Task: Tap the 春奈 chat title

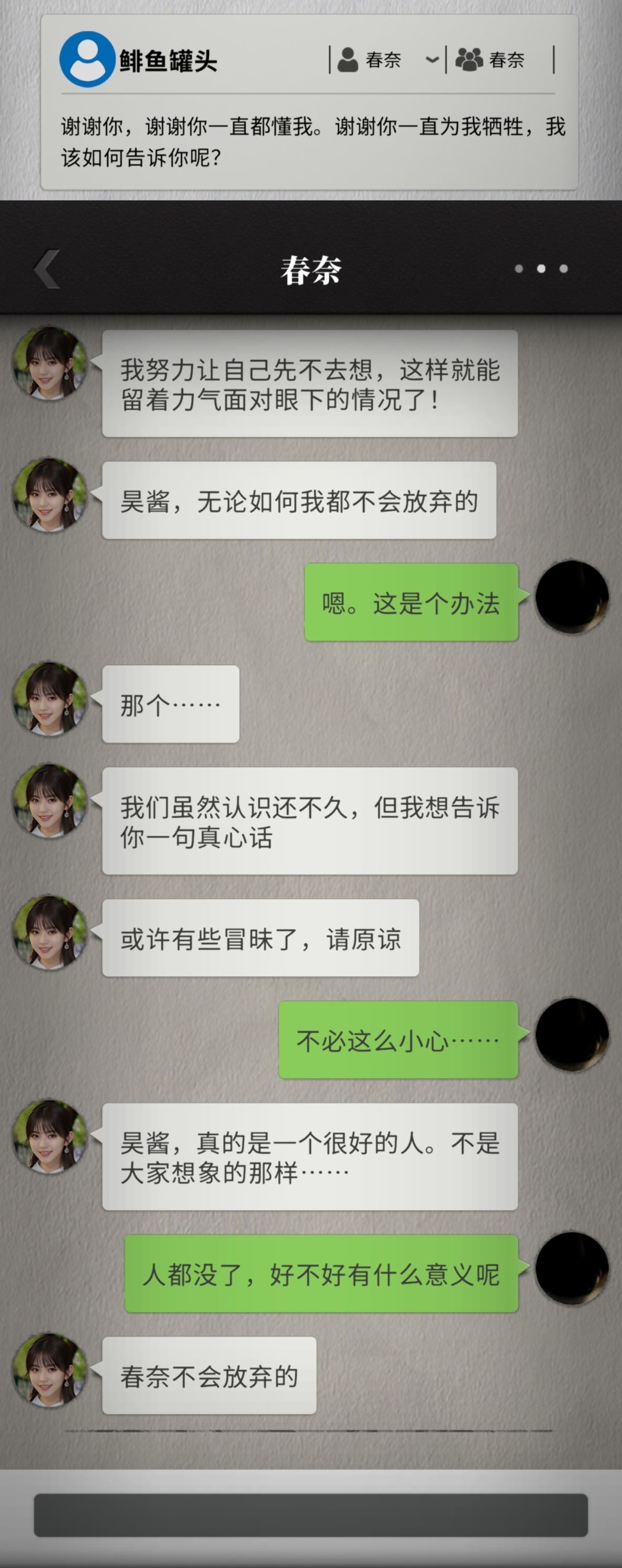Action: [x=311, y=268]
